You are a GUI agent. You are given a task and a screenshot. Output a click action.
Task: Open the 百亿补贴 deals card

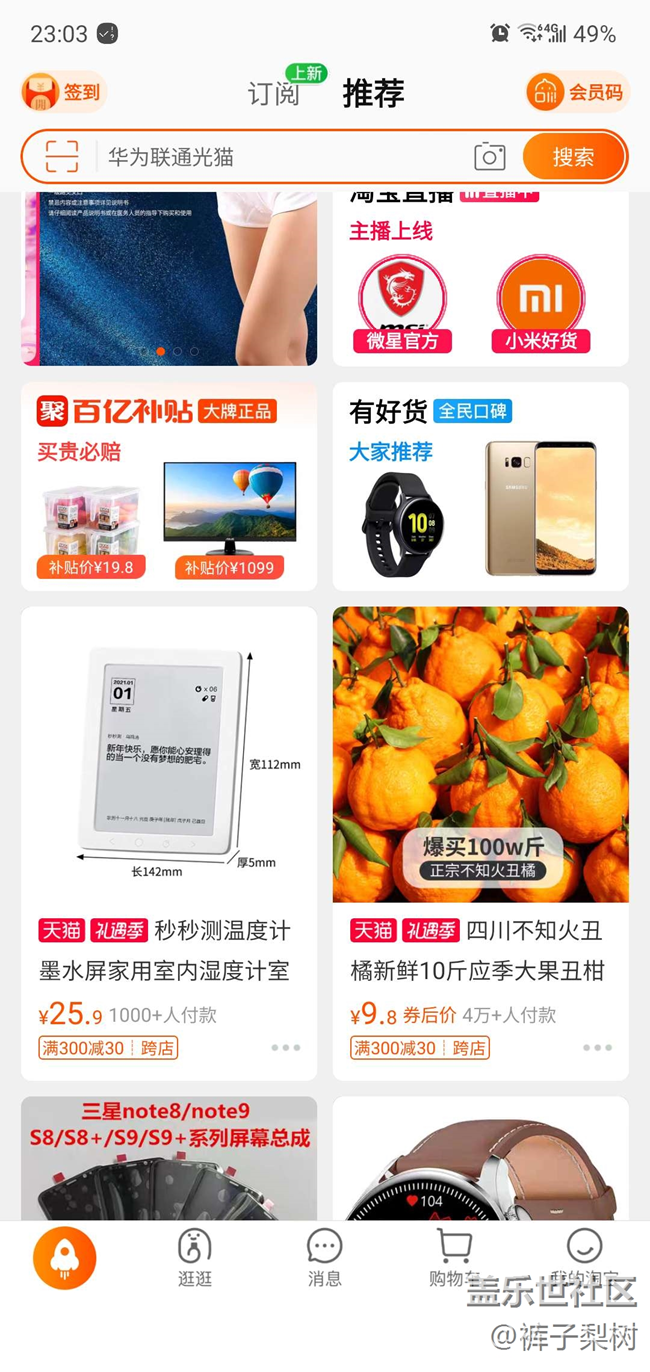pyautogui.click(x=168, y=487)
